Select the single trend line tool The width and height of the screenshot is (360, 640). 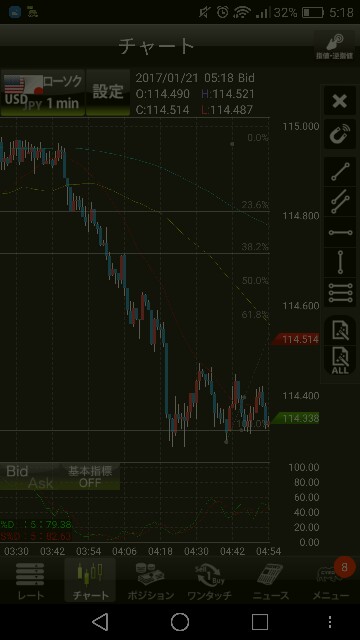pyautogui.click(x=340, y=172)
